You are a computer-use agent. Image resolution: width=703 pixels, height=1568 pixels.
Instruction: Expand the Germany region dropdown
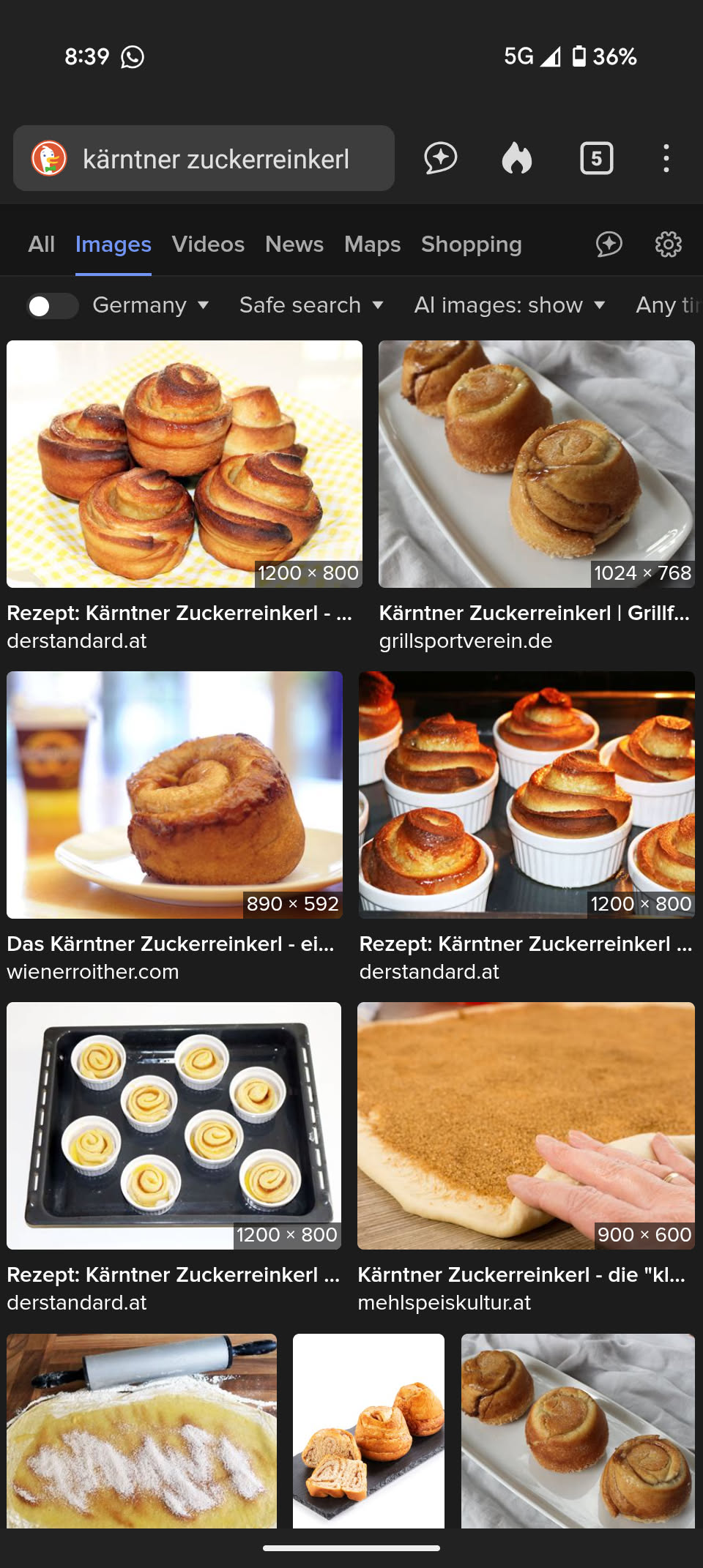151,305
